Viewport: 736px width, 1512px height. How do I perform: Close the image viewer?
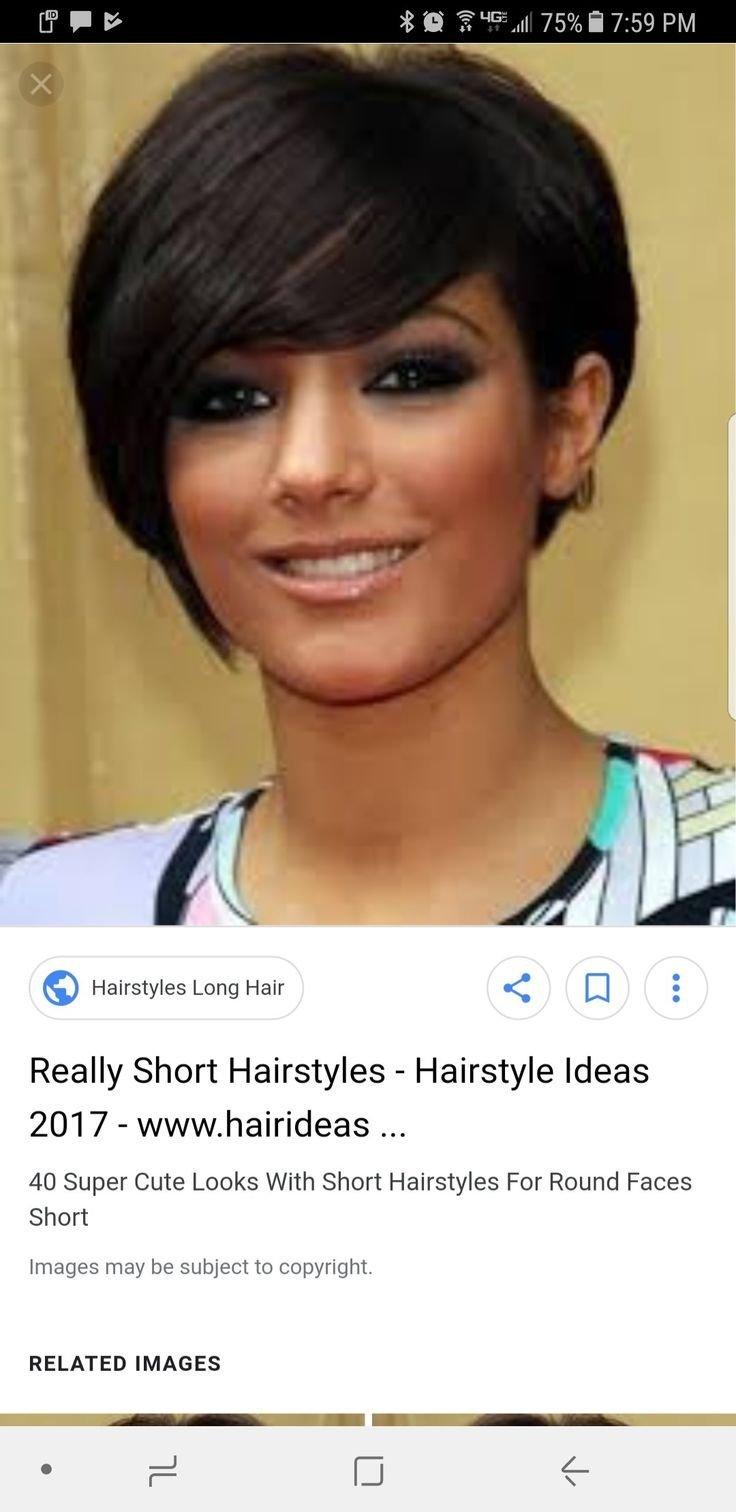(41, 85)
